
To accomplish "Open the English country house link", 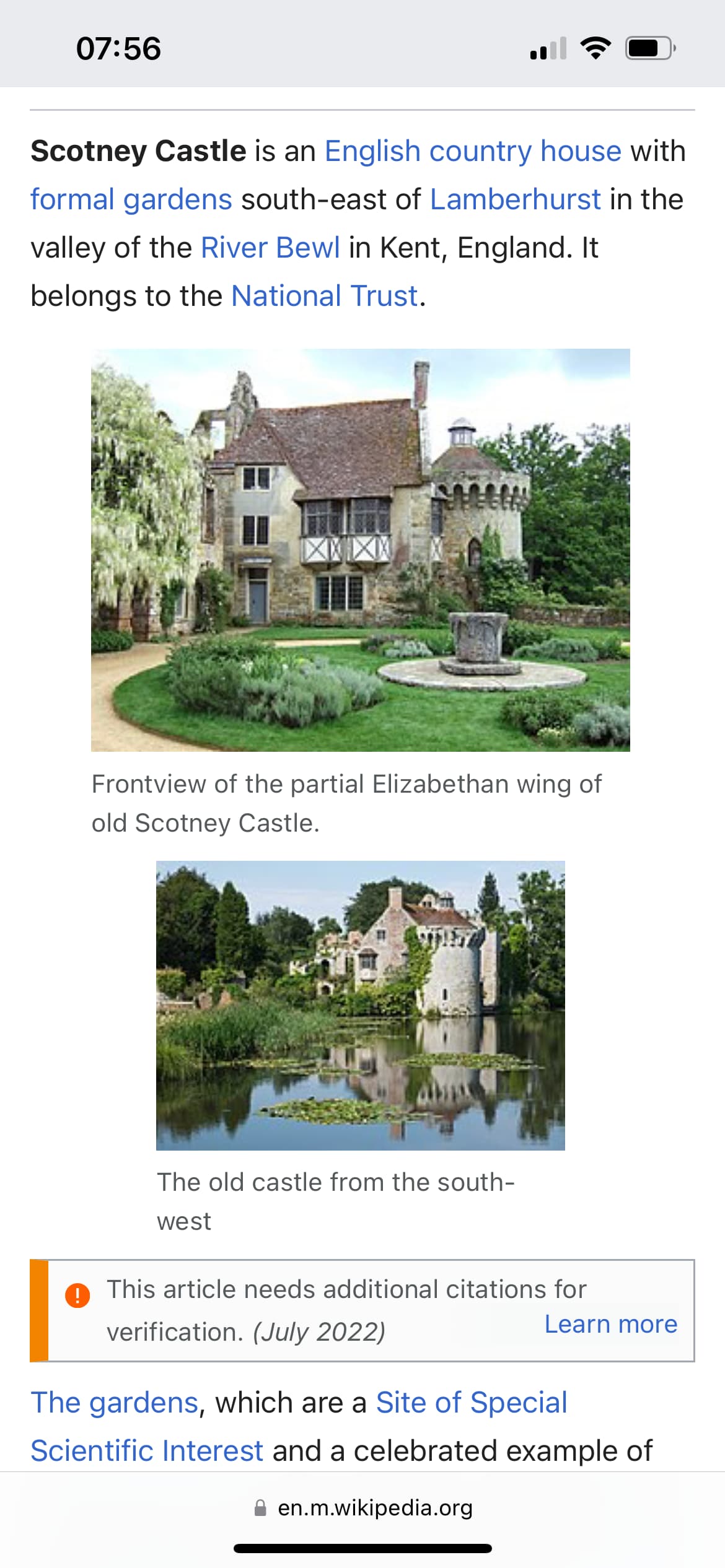I will pos(473,151).
